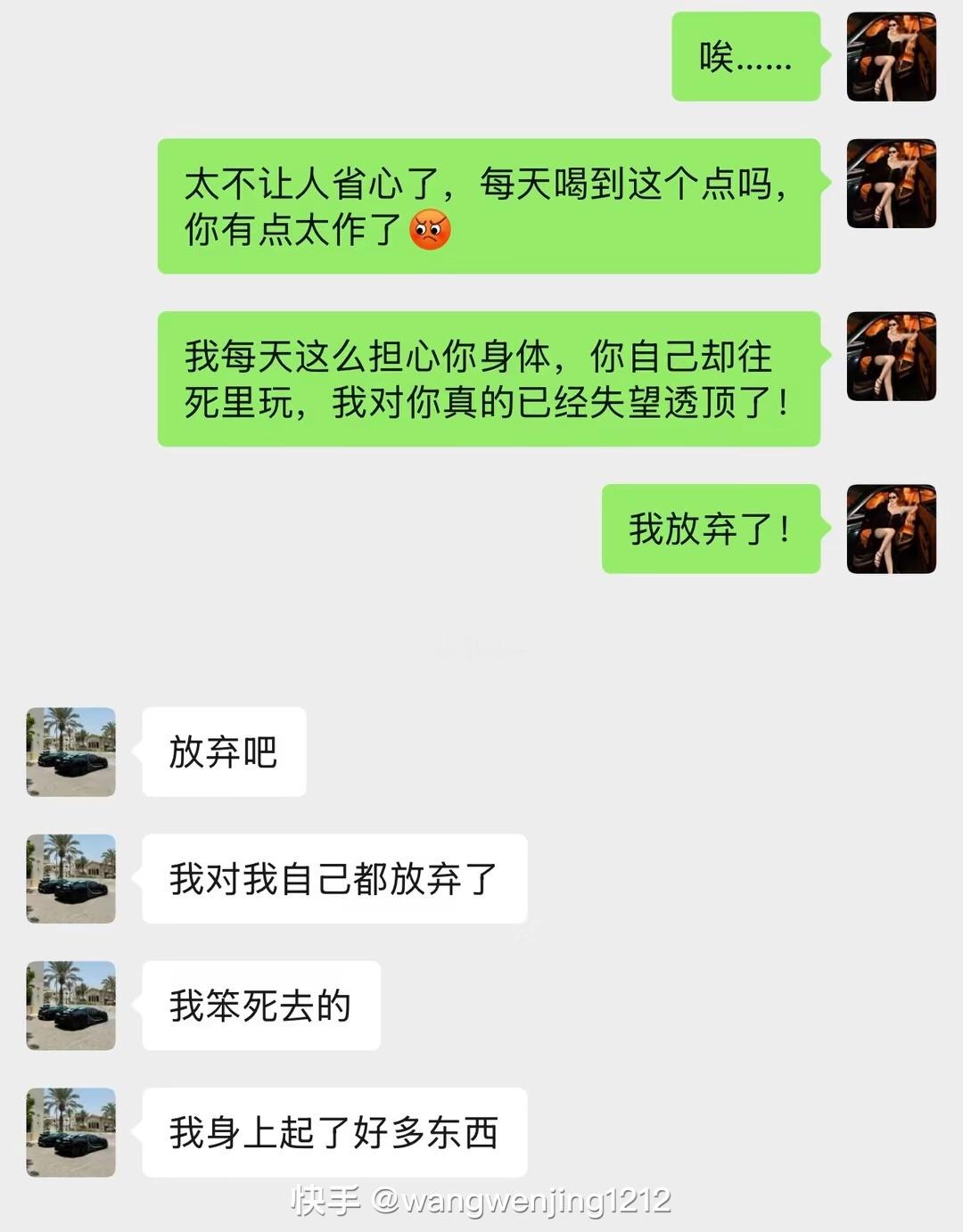The image size is (963, 1232).
Task: Tap the '太不让人省心了' green bubble
Action: click(x=487, y=203)
